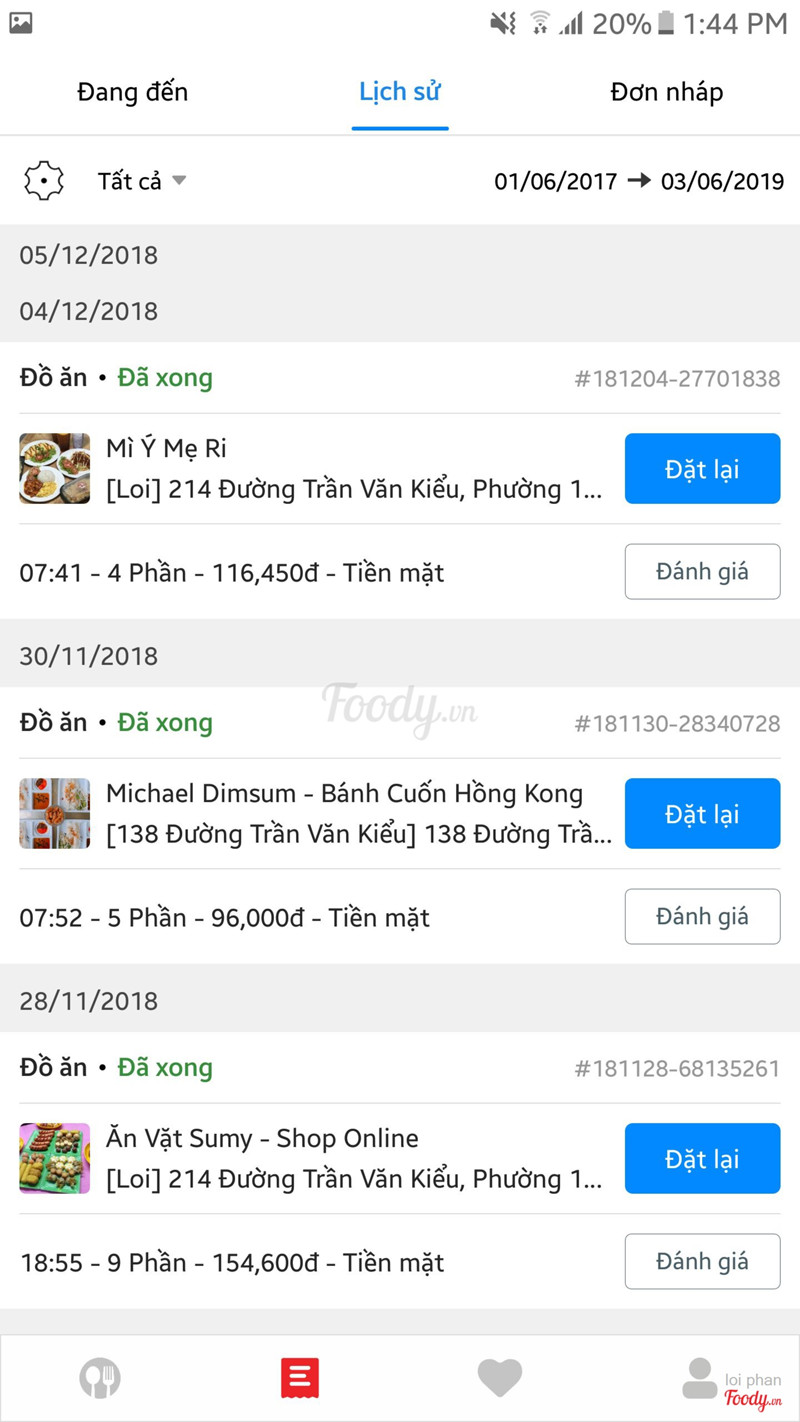
Task: Reorder from Mì Ý Mẹ Ri with Đặt lại
Action: click(x=702, y=468)
